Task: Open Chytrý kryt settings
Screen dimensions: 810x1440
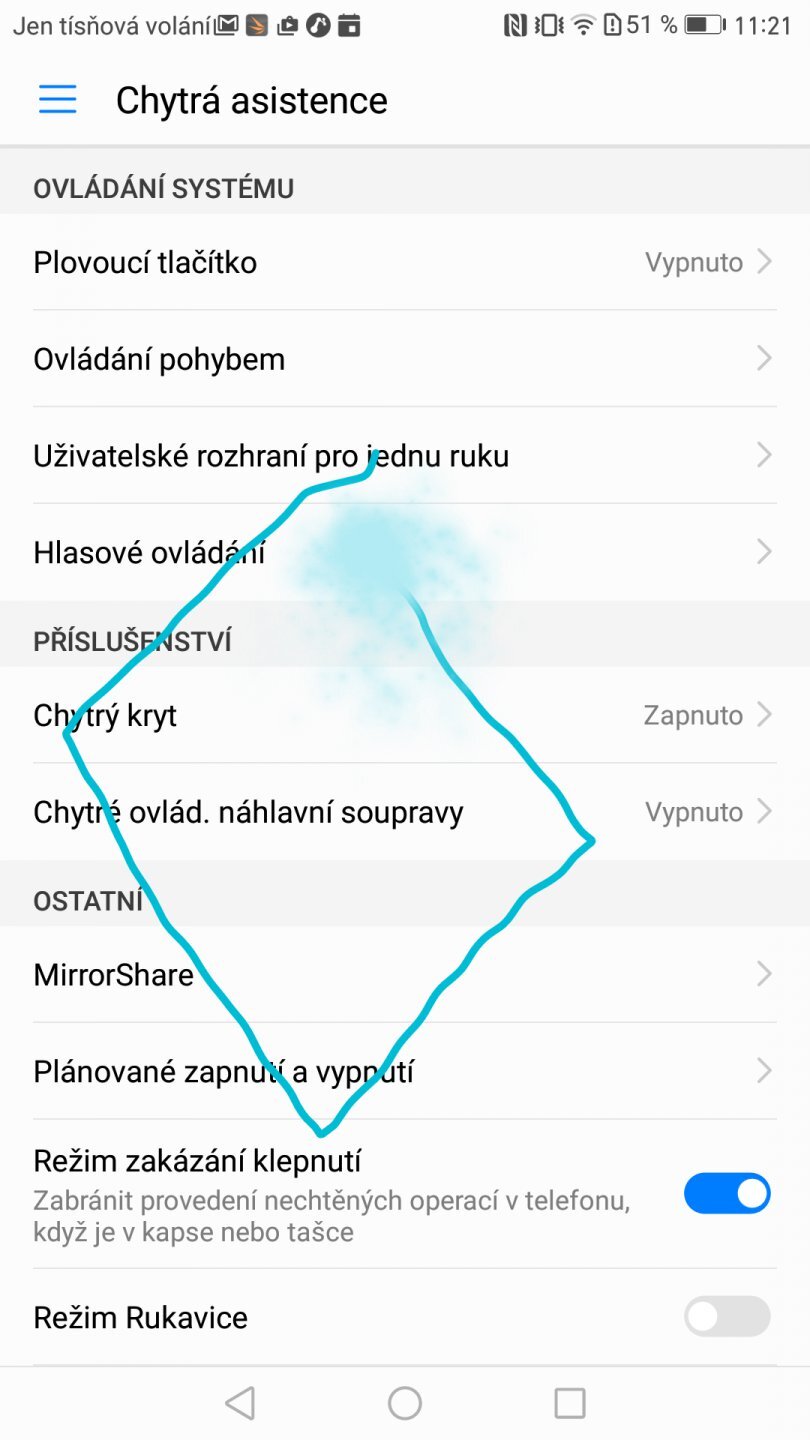Action: click(404, 715)
